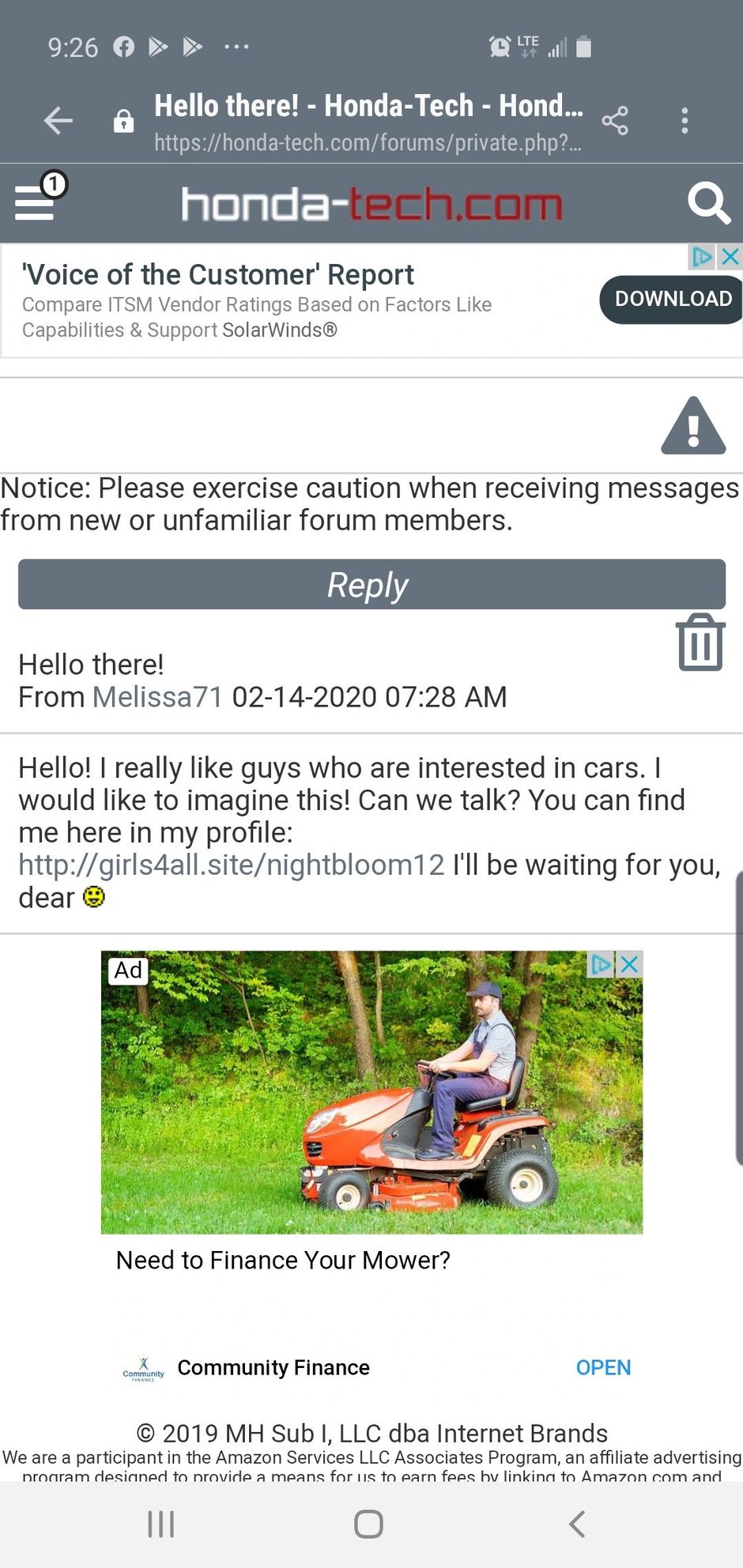The image size is (743, 1568).
Task: Dismiss the mower finance ad
Action: point(629,964)
